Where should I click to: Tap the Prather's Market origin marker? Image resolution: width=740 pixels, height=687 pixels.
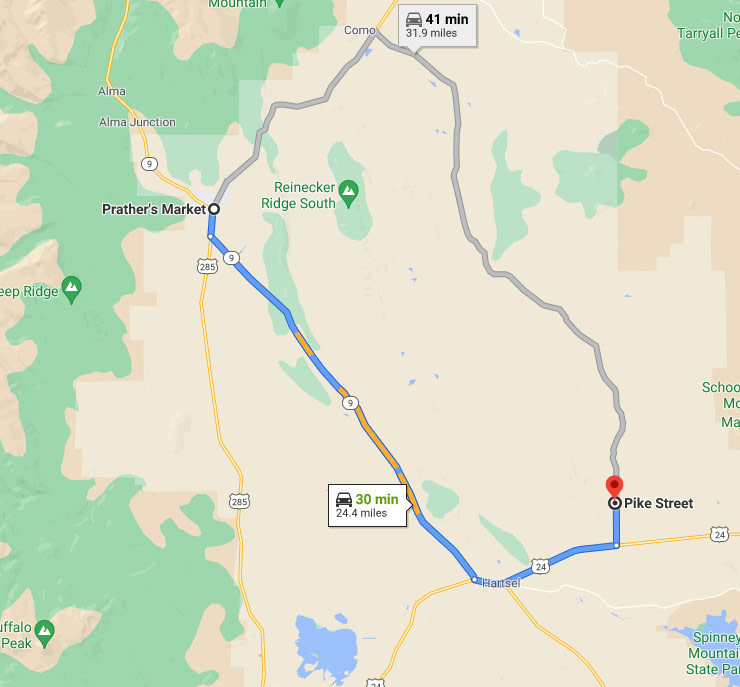coord(213,209)
